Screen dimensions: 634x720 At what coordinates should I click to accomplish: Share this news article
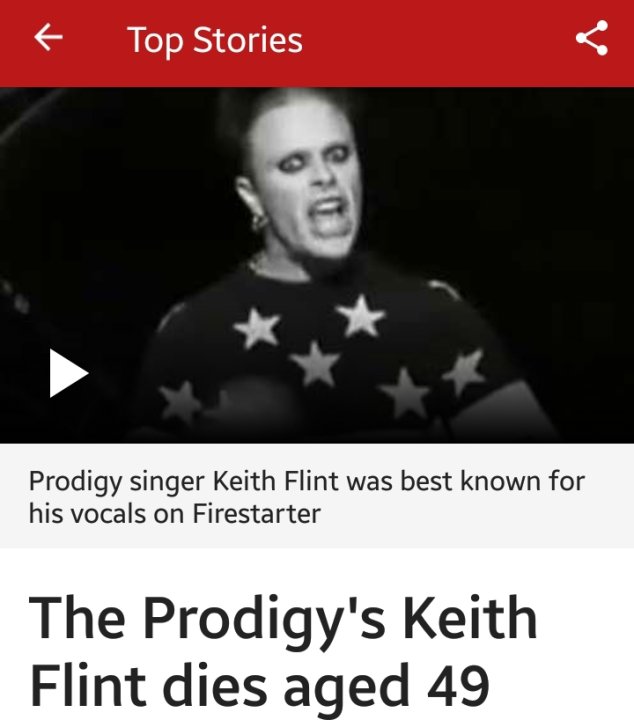tap(592, 39)
